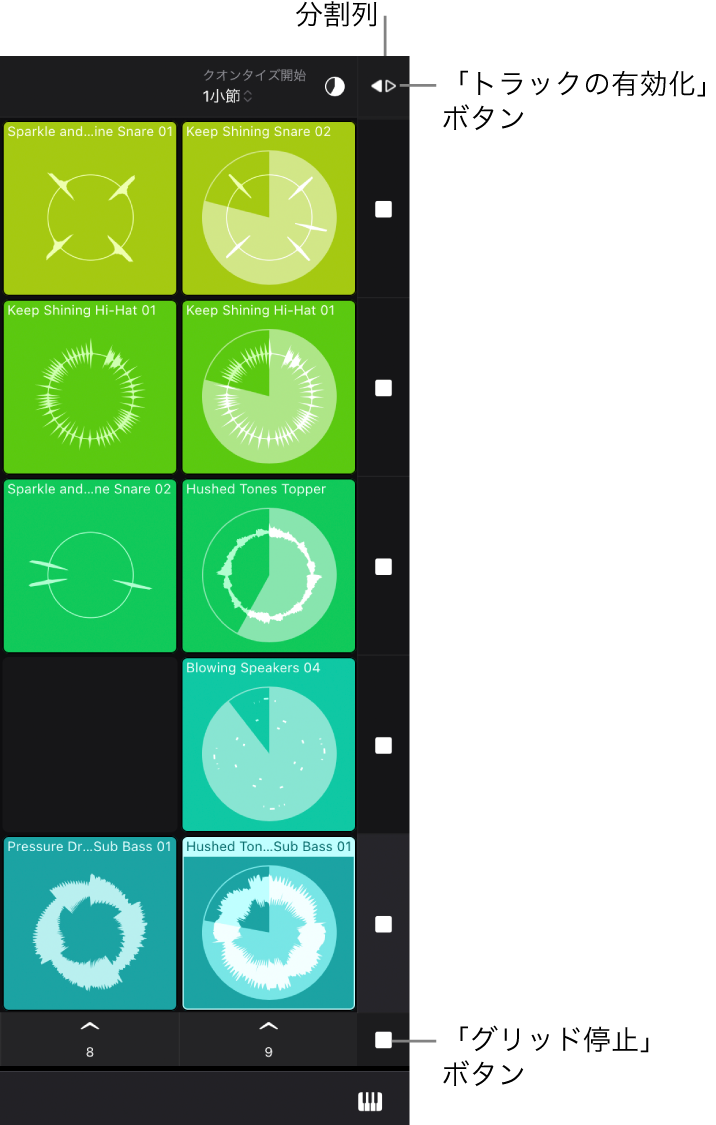Stop the row with Pressure Dr...Sub Bass 01
Image resolution: width=716 pixels, height=1125 pixels.
(383, 924)
